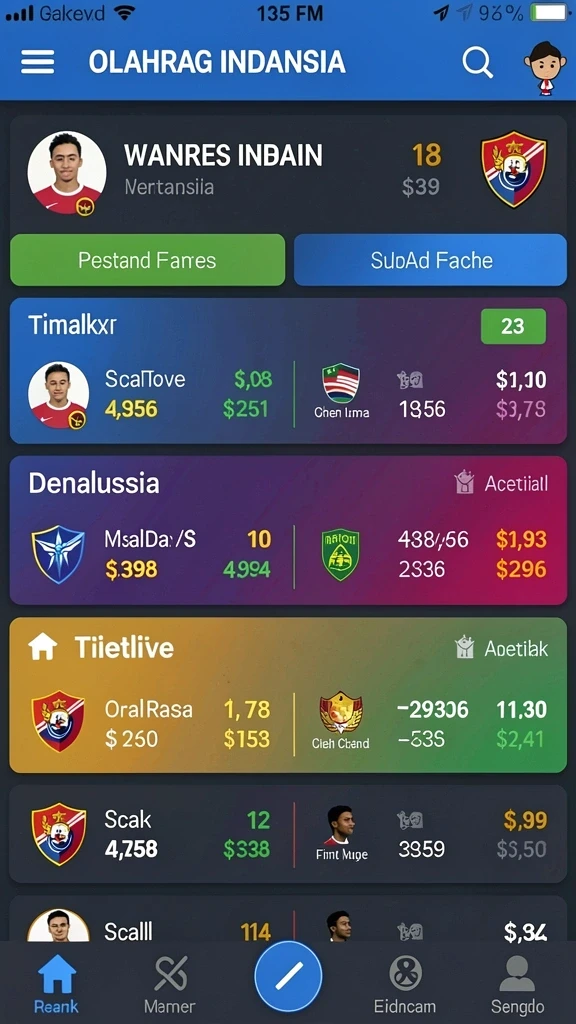Screen dimensions: 576x1024
Task: Open the Tiietlive match card
Action: [288, 695]
